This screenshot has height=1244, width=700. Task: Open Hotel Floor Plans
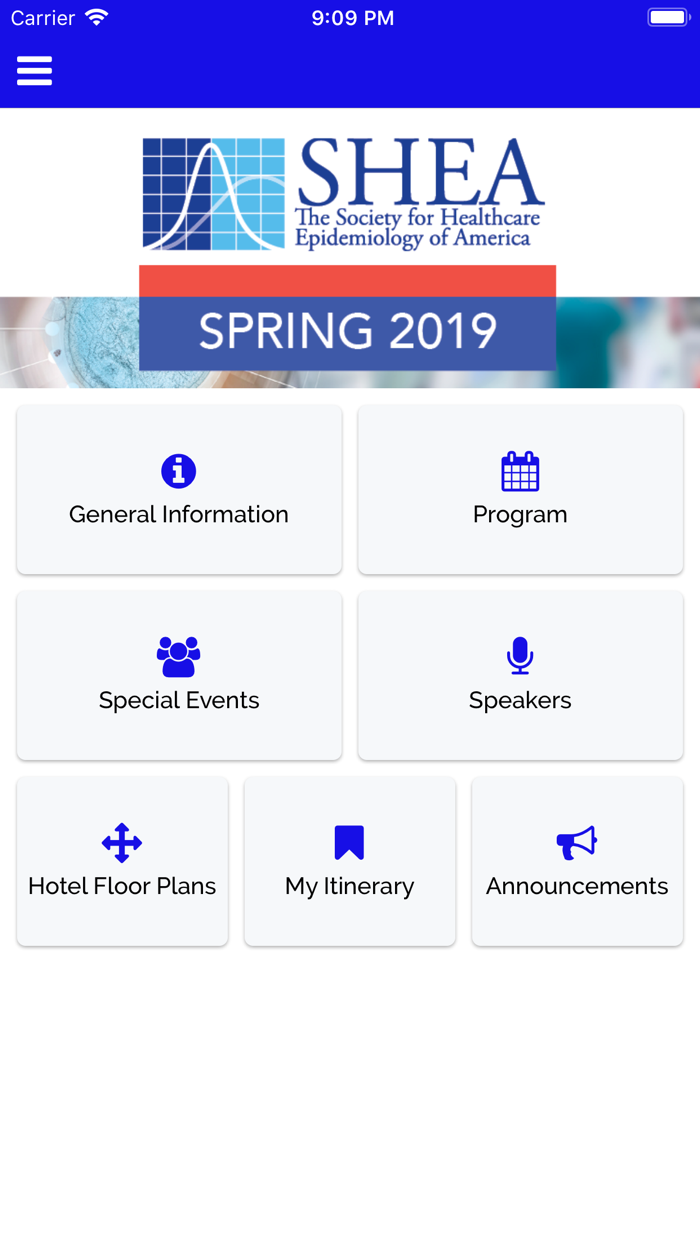122,862
